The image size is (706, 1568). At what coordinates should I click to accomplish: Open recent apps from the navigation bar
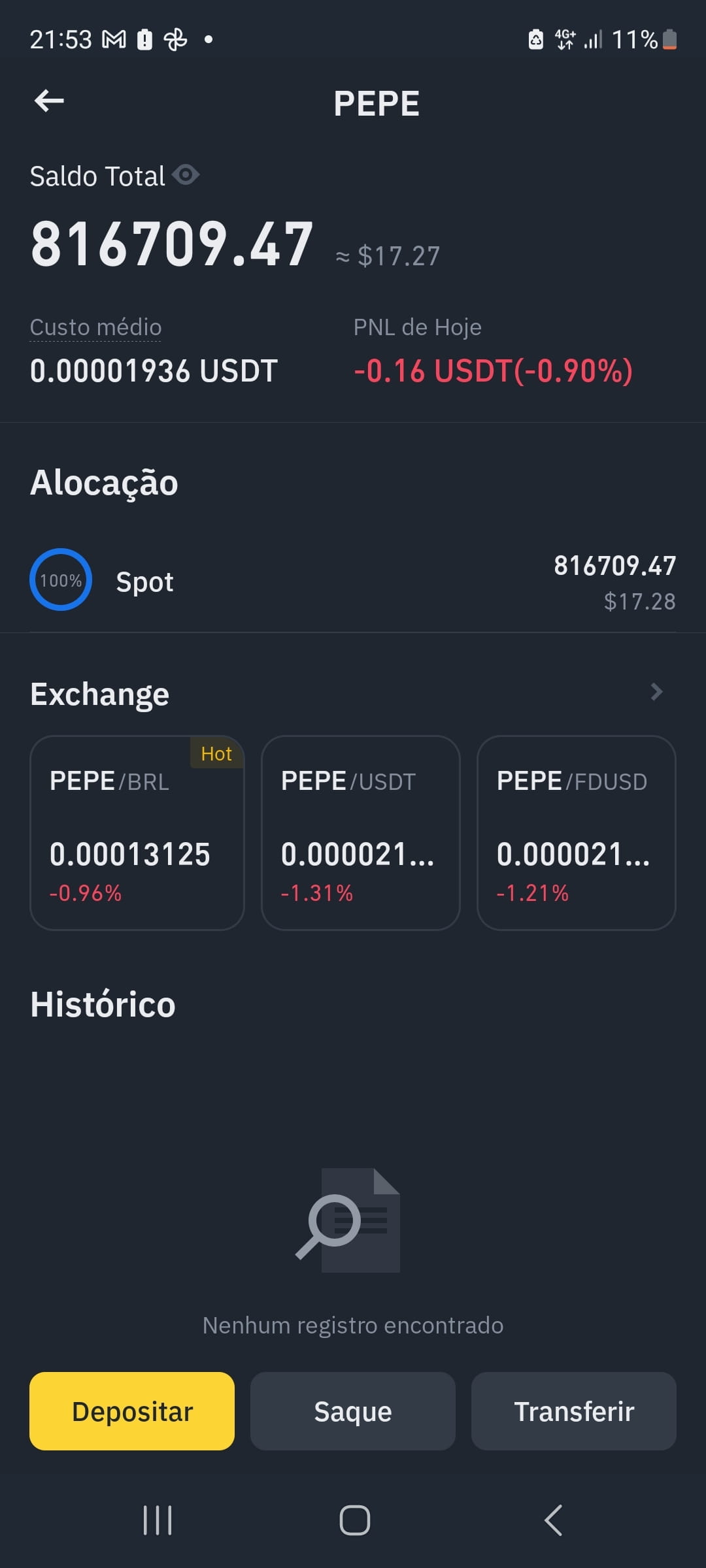(x=158, y=1520)
